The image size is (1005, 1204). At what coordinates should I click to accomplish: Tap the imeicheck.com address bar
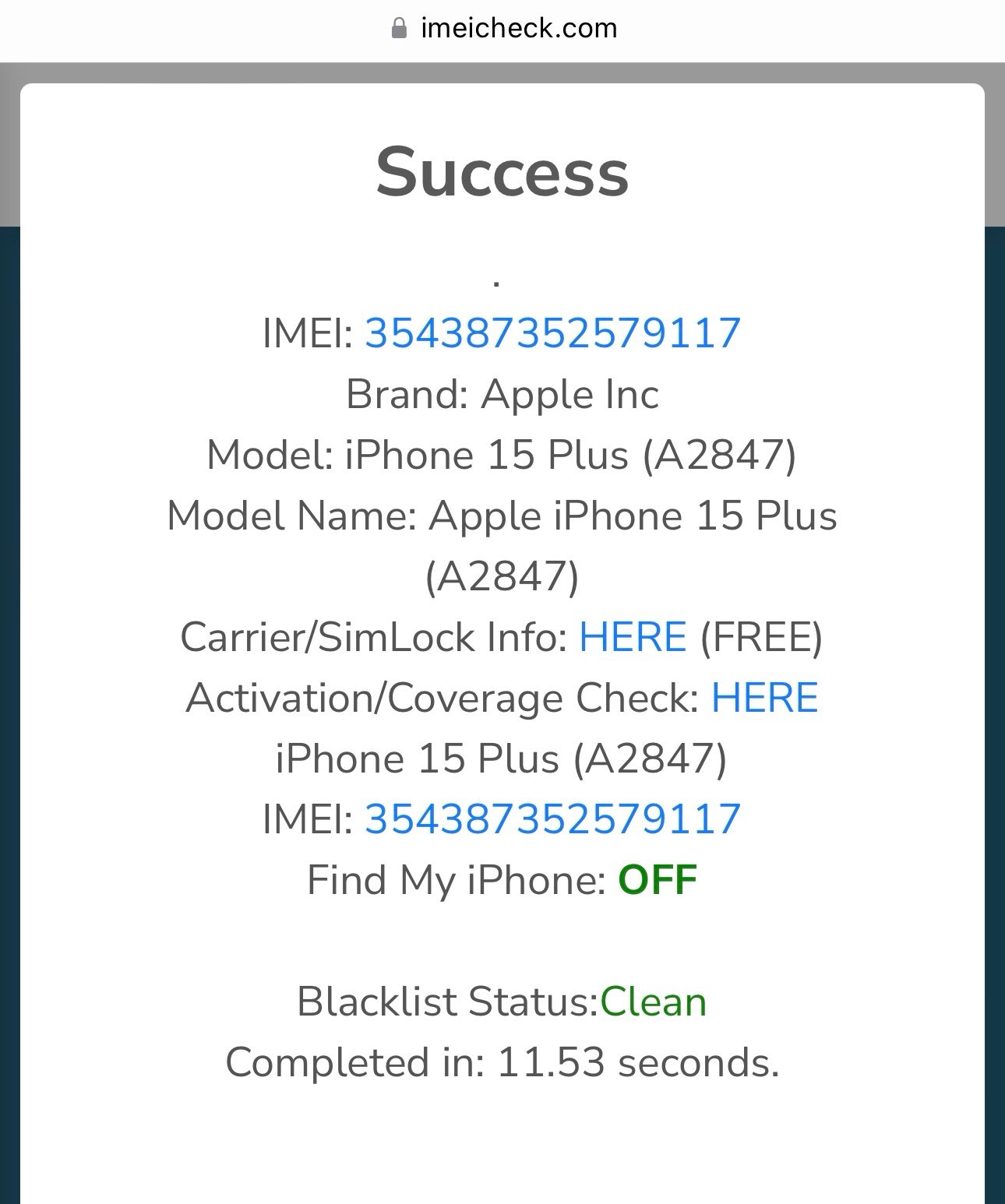click(x=503, y=29)
